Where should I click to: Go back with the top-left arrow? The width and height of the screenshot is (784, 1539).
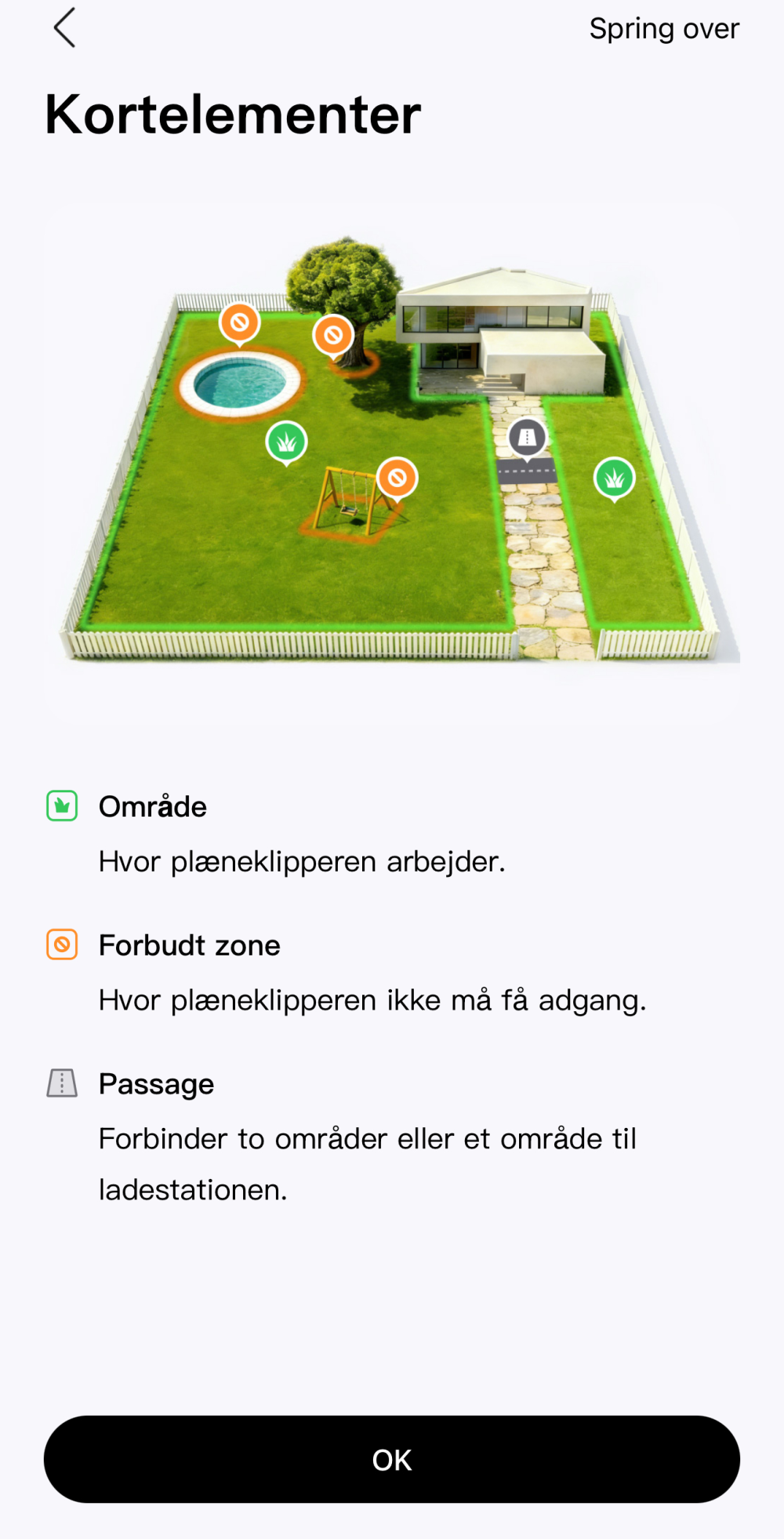tap(64, 28)
